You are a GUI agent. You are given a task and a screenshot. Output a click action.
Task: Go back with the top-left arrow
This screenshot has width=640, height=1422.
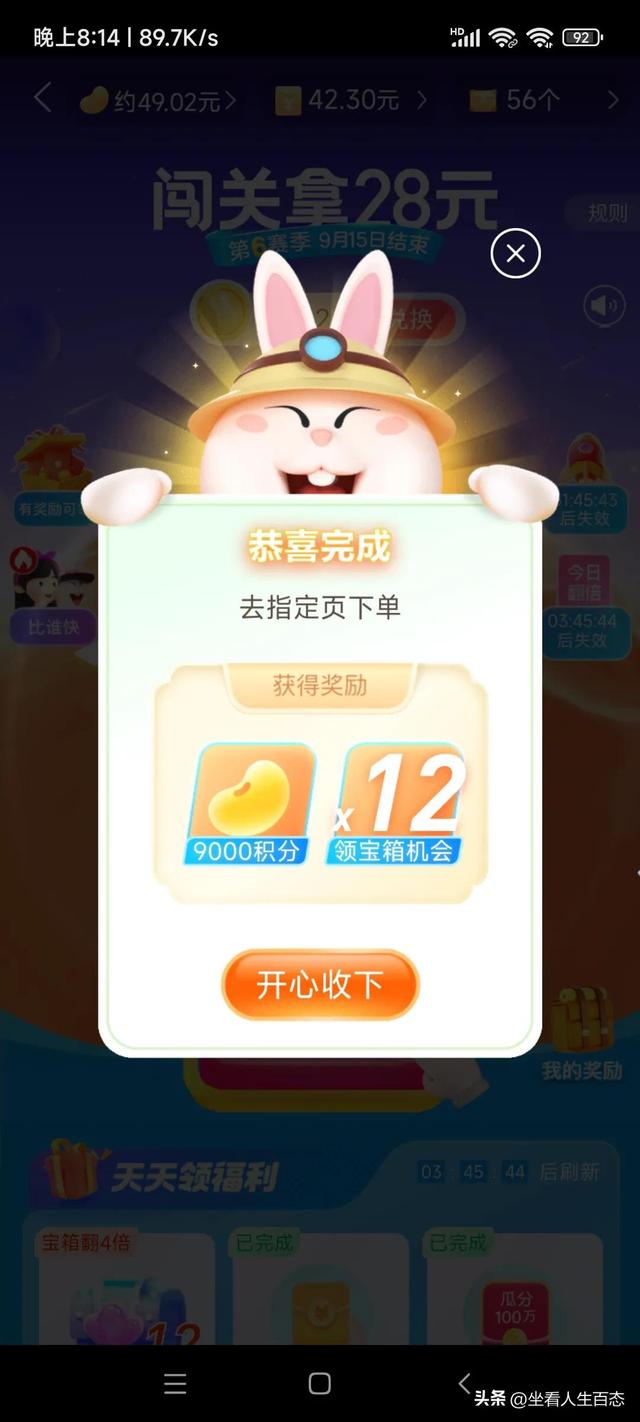tap(42, 98)
